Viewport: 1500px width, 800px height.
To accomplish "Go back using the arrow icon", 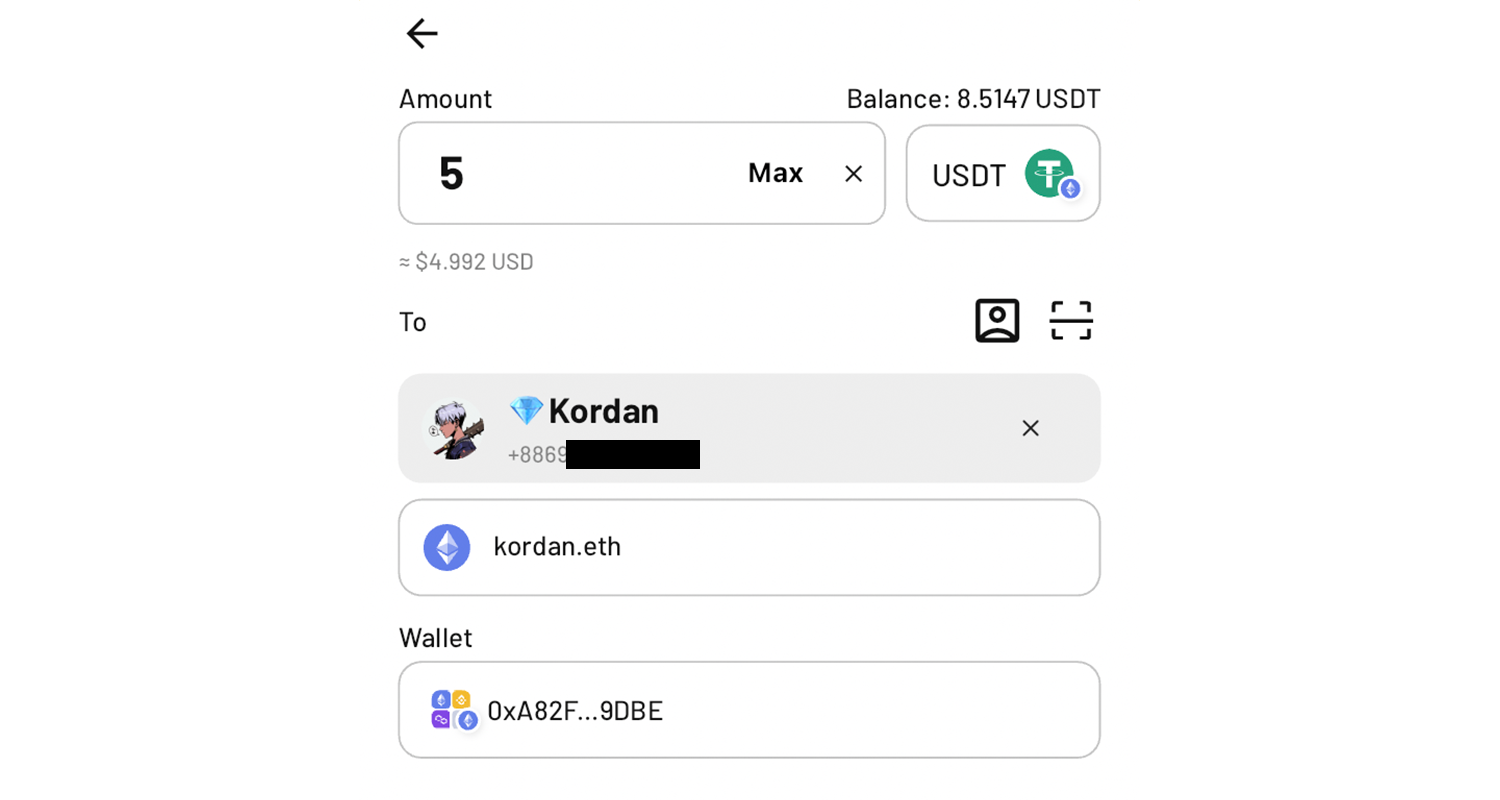I will pyautogui.click(x=421, y=34).
